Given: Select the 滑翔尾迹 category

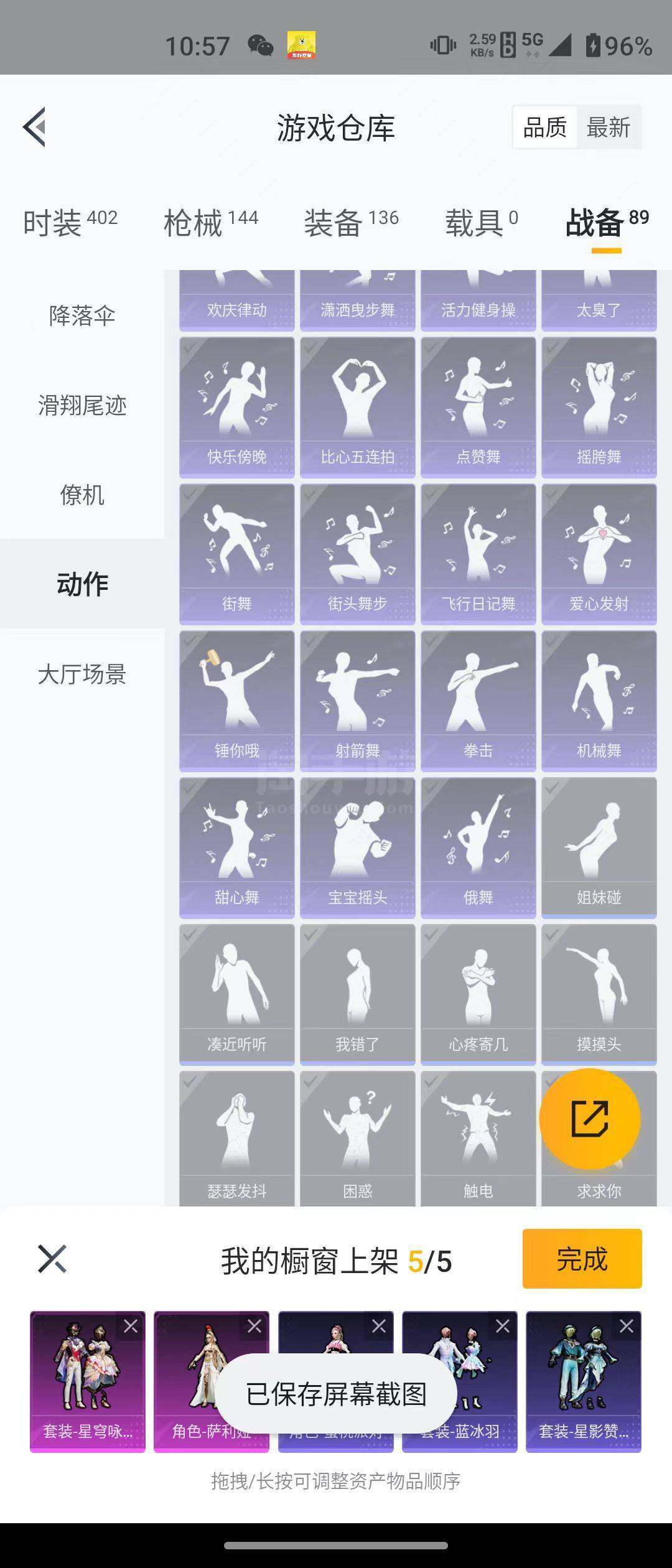Looking at the screenshot, I should 82,406.
